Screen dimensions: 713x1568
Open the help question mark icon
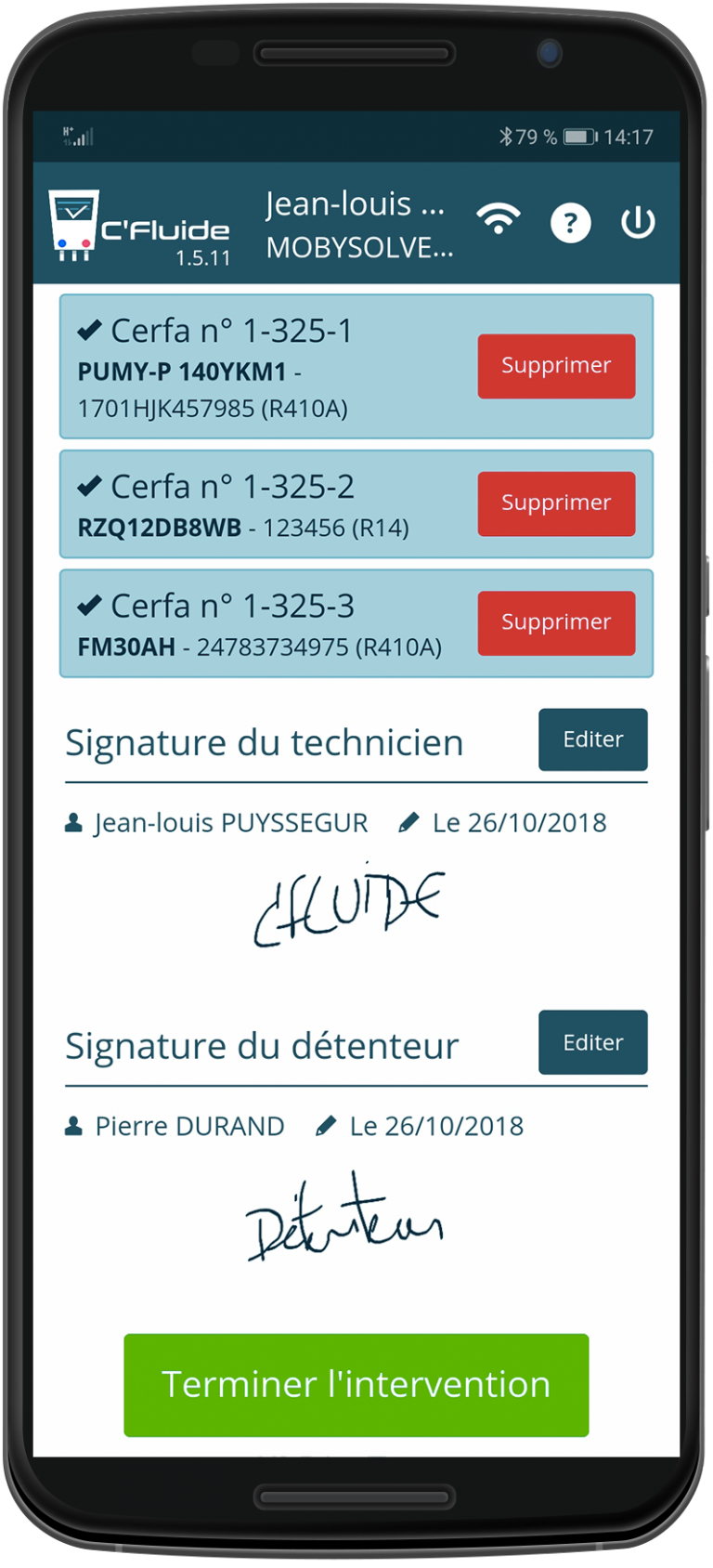point(570,223)
